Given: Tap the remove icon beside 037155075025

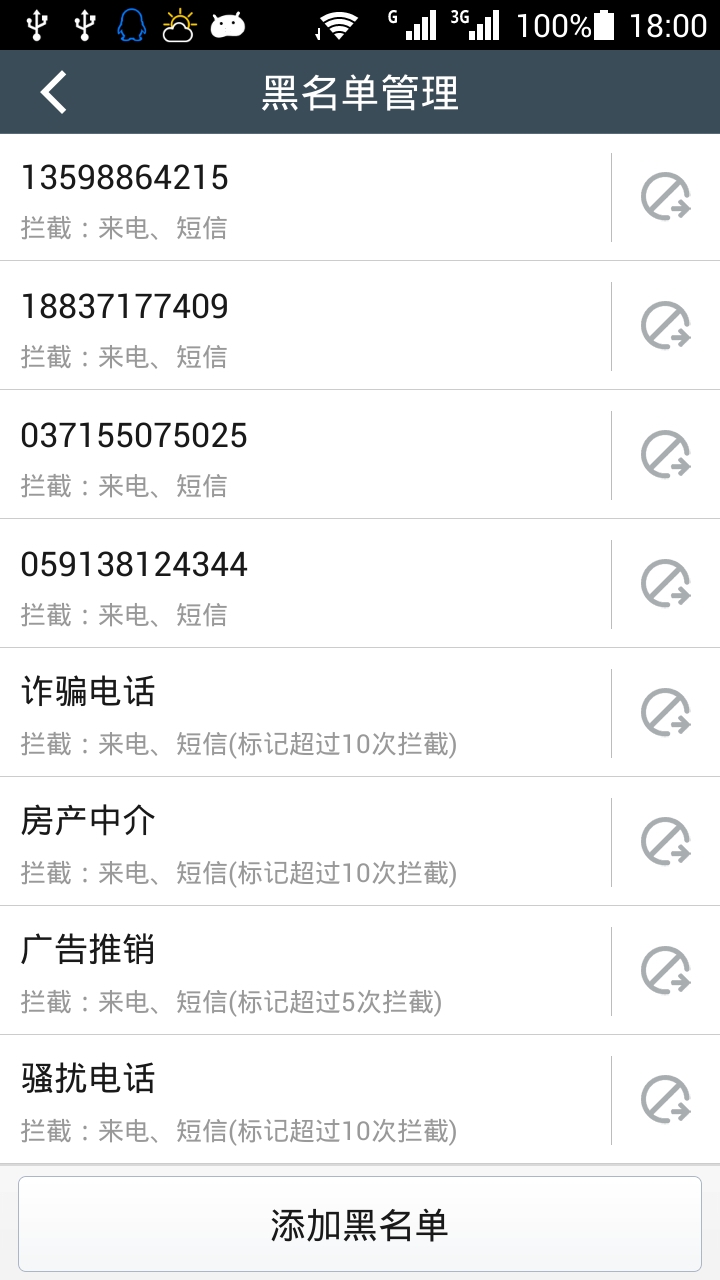Looking at the screenshot, I should pyautogui.click(x=666, y=455).
